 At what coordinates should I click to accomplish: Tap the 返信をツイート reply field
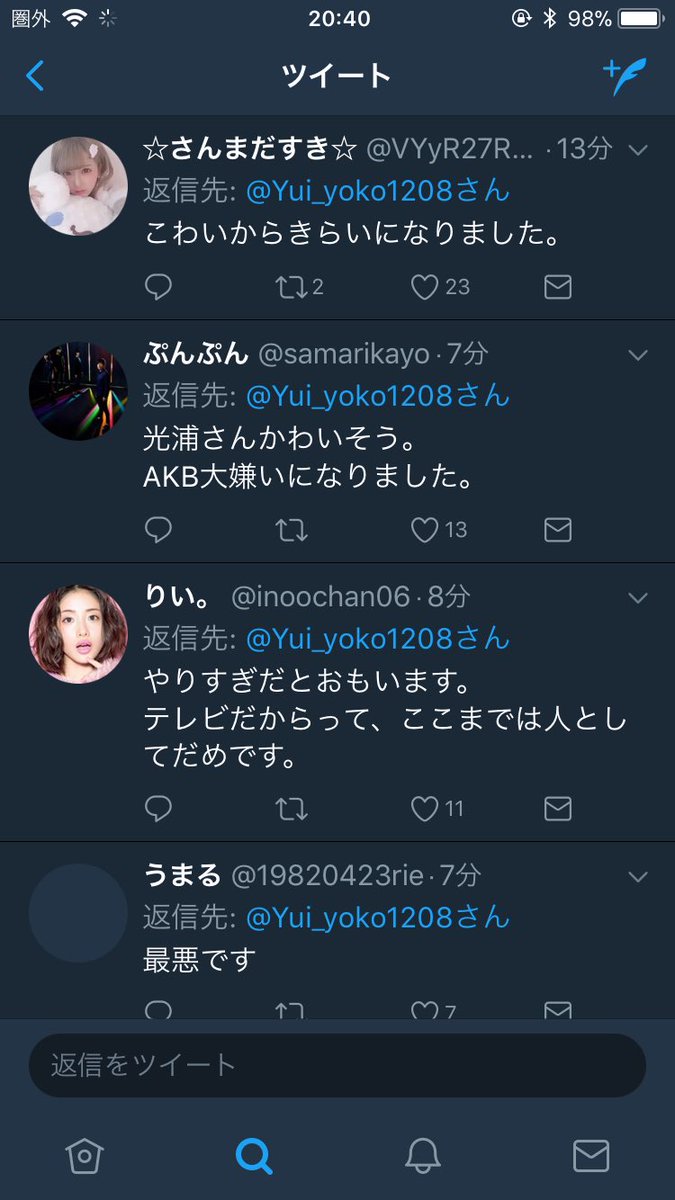coord(337,1065)
